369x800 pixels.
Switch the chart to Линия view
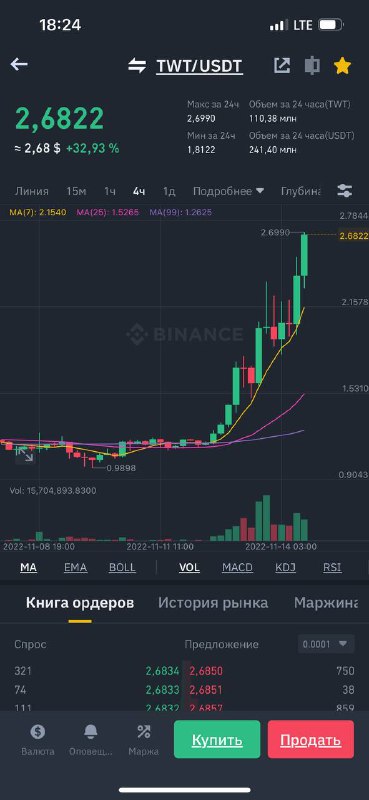(32, 191)
